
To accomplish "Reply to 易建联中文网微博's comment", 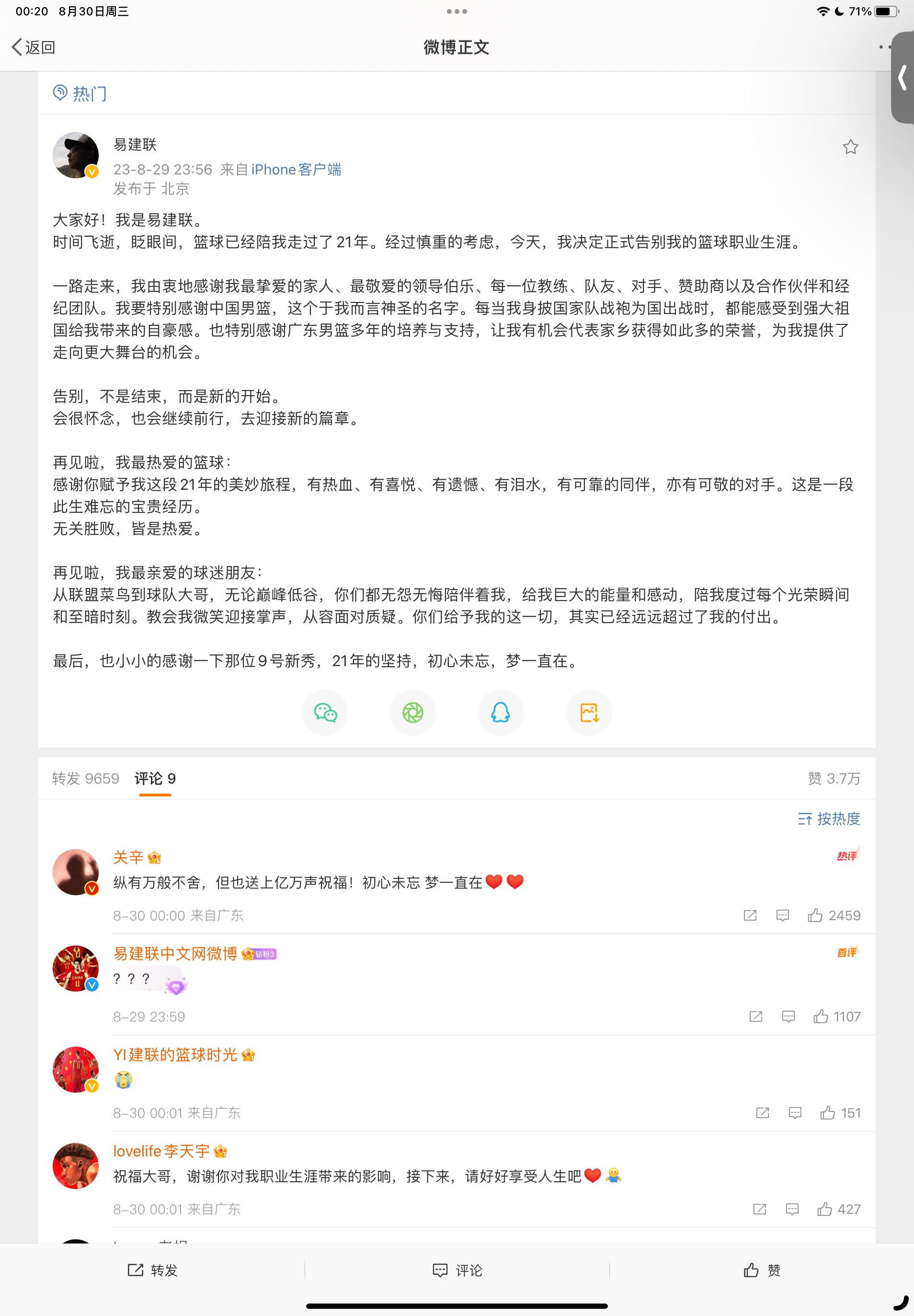I will click(x=788, y=1016).
